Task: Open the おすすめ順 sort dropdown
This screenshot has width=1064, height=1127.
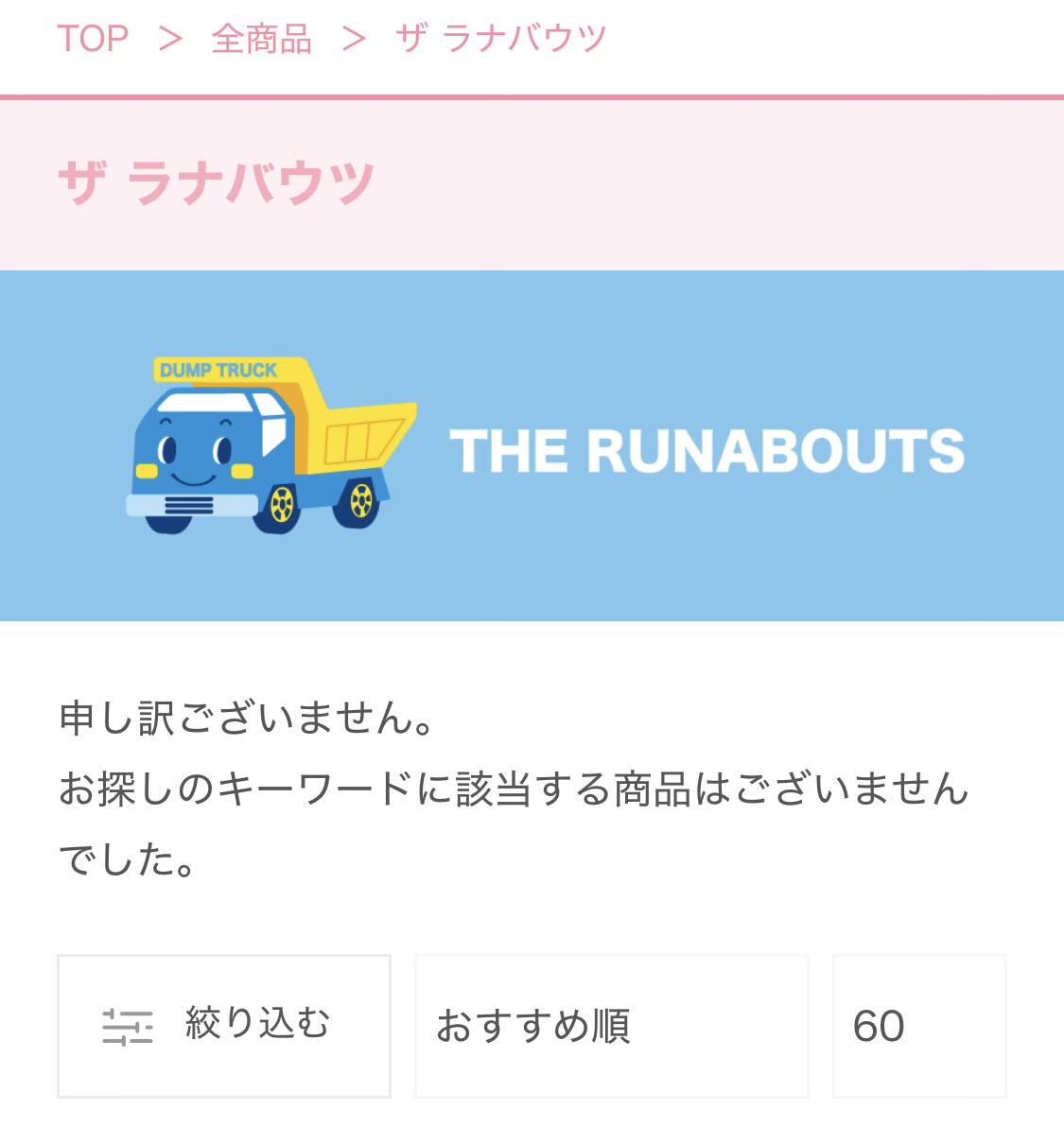Action: point(611,1026)
